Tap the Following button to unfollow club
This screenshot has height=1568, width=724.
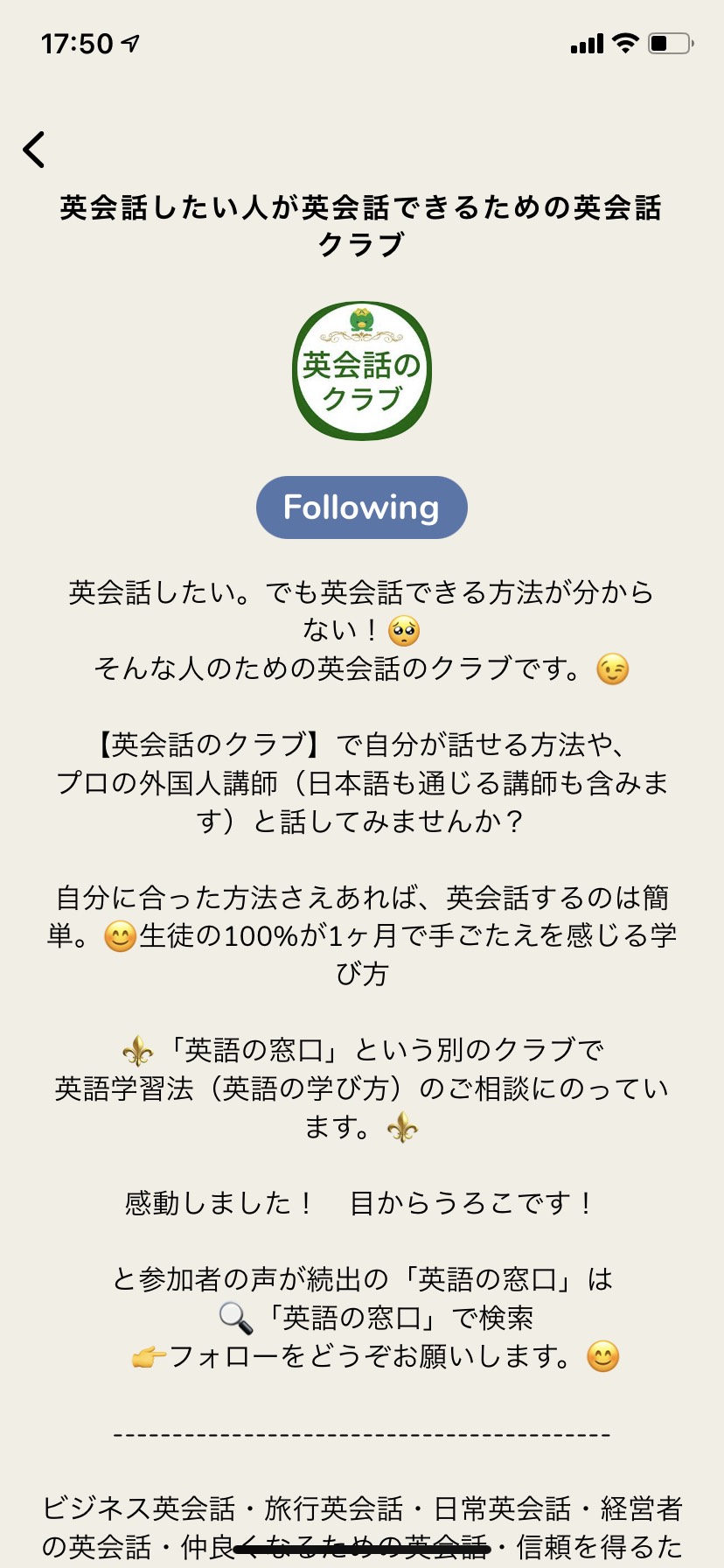click(x=362, y=507)
